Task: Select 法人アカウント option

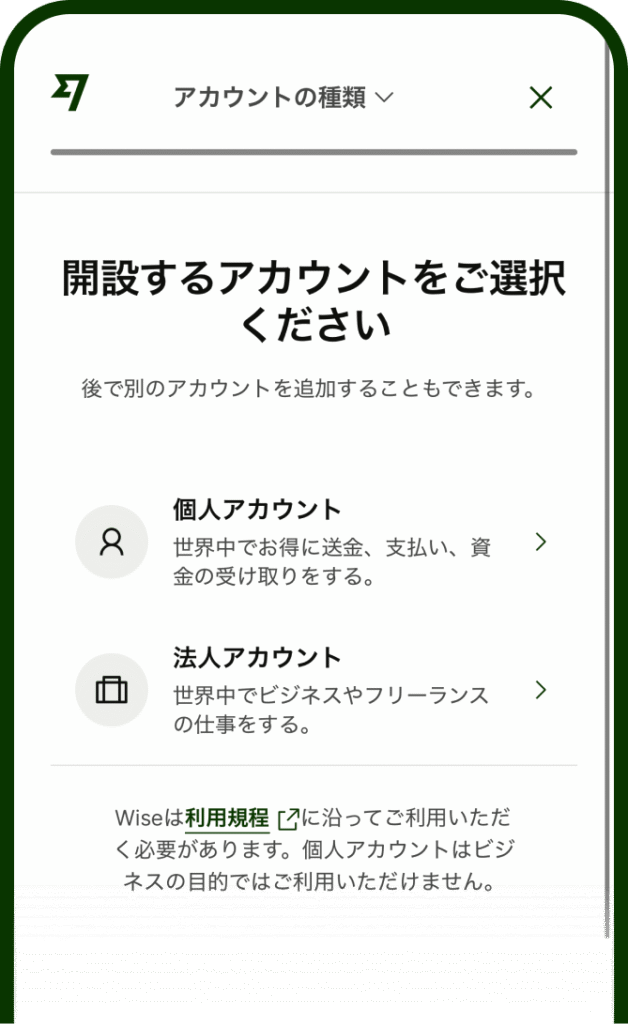Action: pos(313,690)
